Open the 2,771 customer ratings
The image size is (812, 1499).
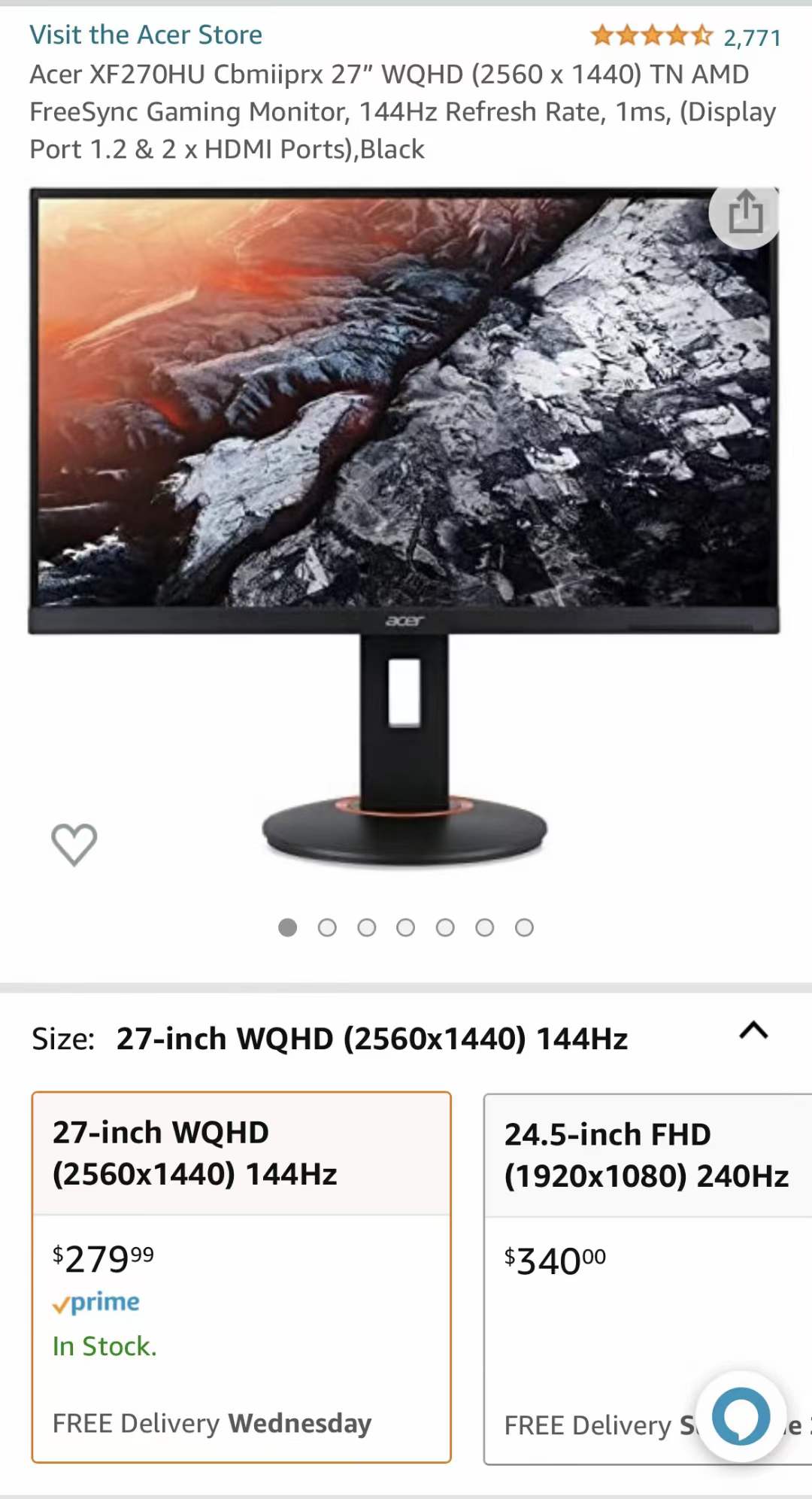point(750,37)
